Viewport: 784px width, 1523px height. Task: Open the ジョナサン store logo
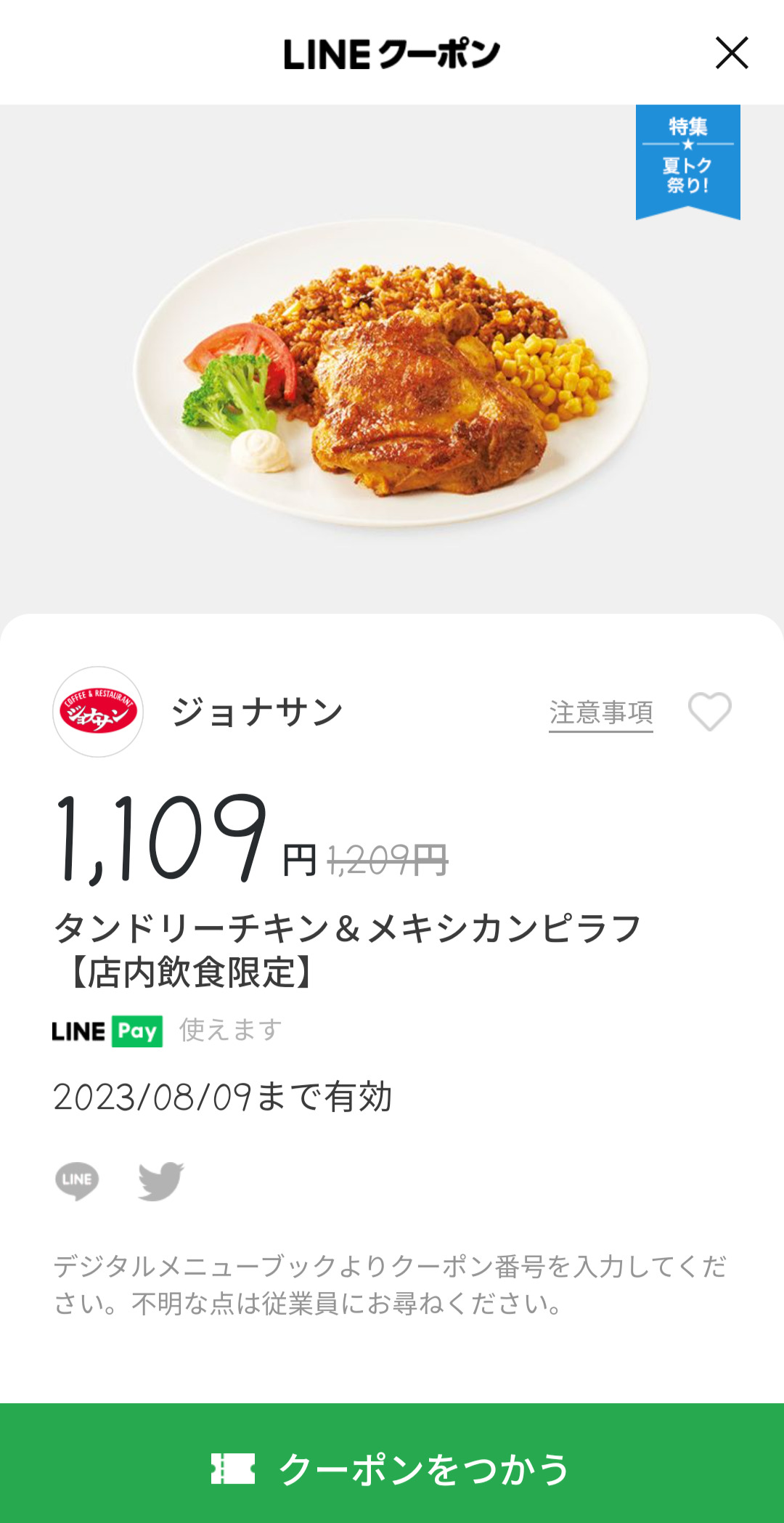point(98,712)
